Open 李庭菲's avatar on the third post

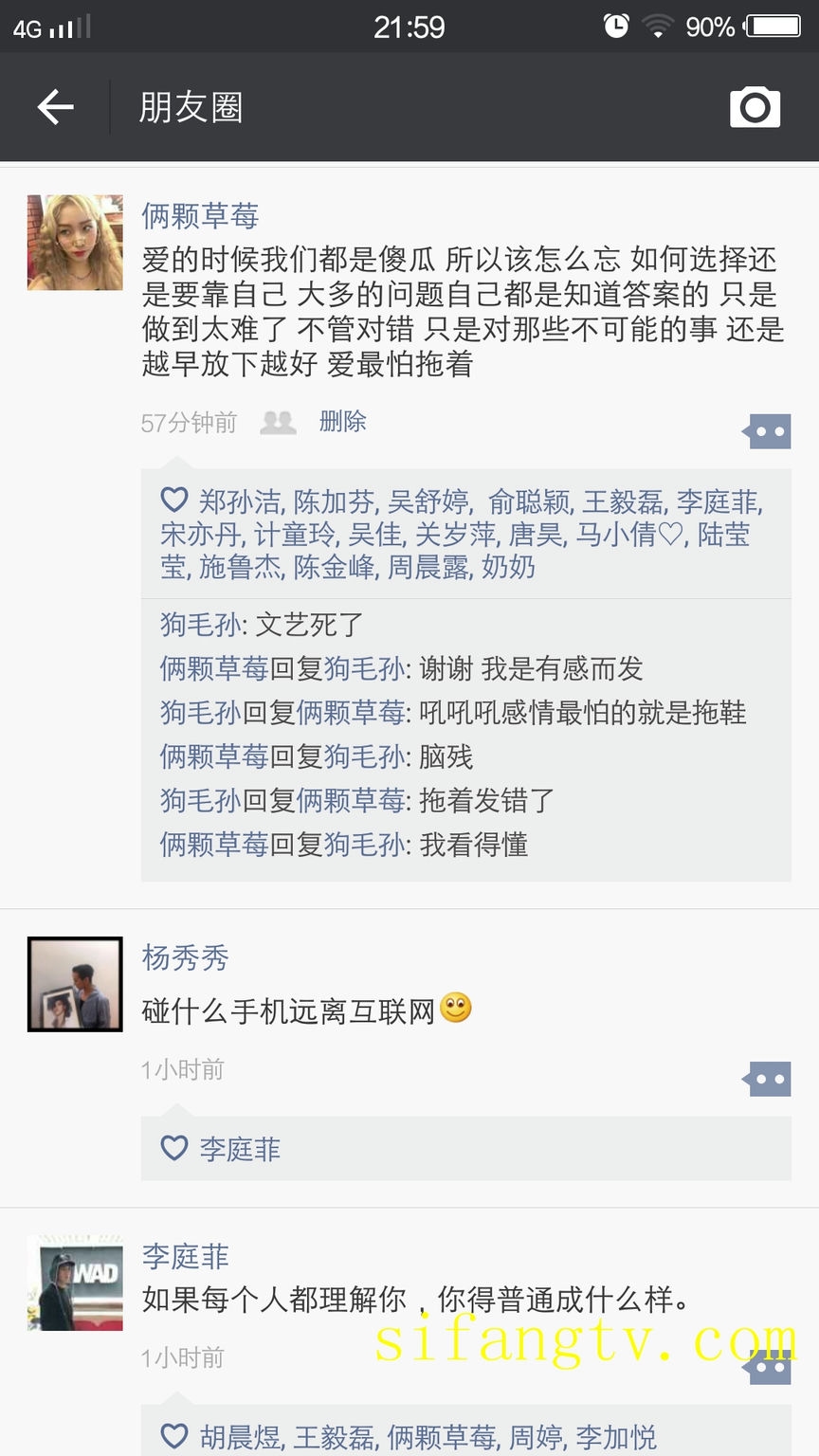[x=75, y=1283]
